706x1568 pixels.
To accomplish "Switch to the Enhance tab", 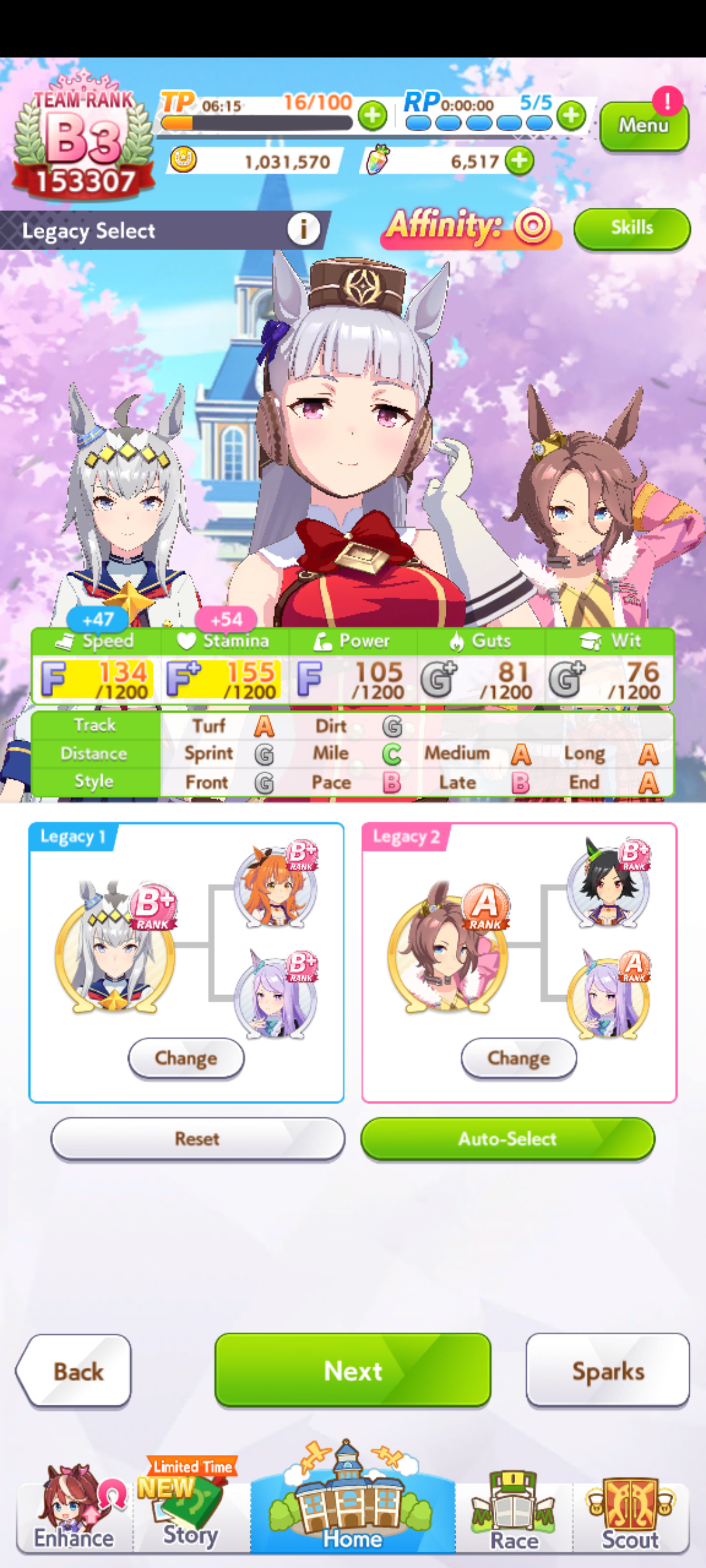I will pos(74,1516).
